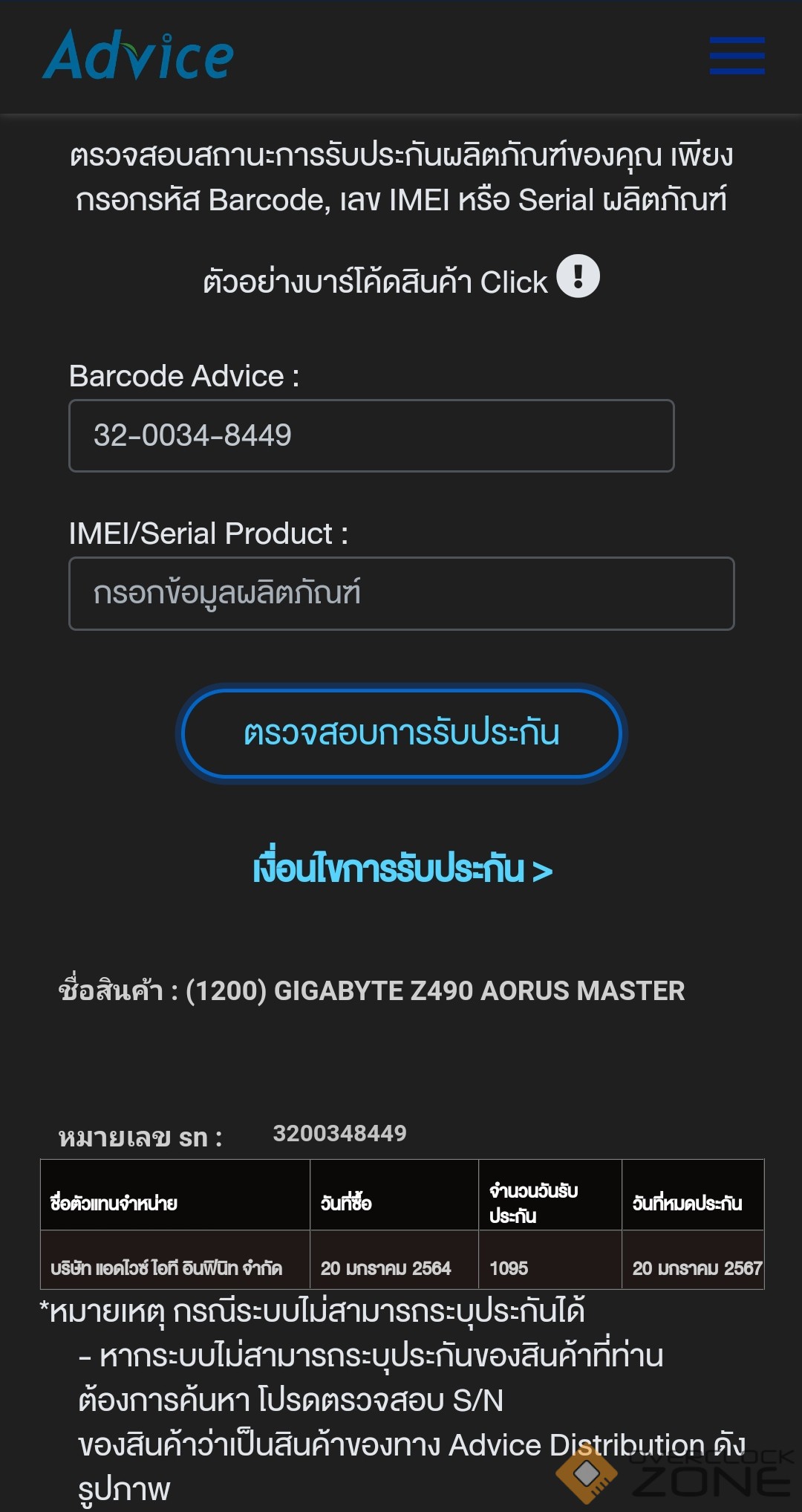Open the hamburger menu

pos(737,56)
